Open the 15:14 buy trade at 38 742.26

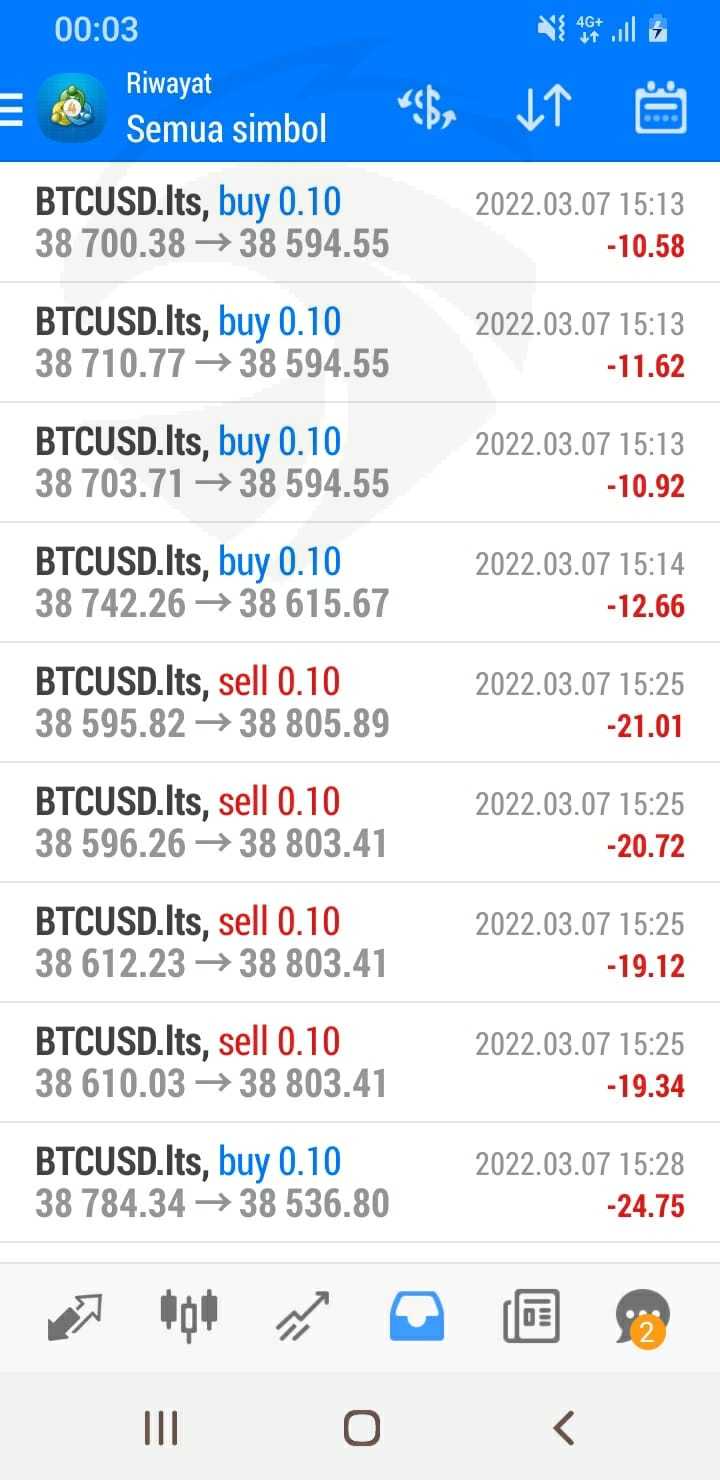tap(360, 583)
